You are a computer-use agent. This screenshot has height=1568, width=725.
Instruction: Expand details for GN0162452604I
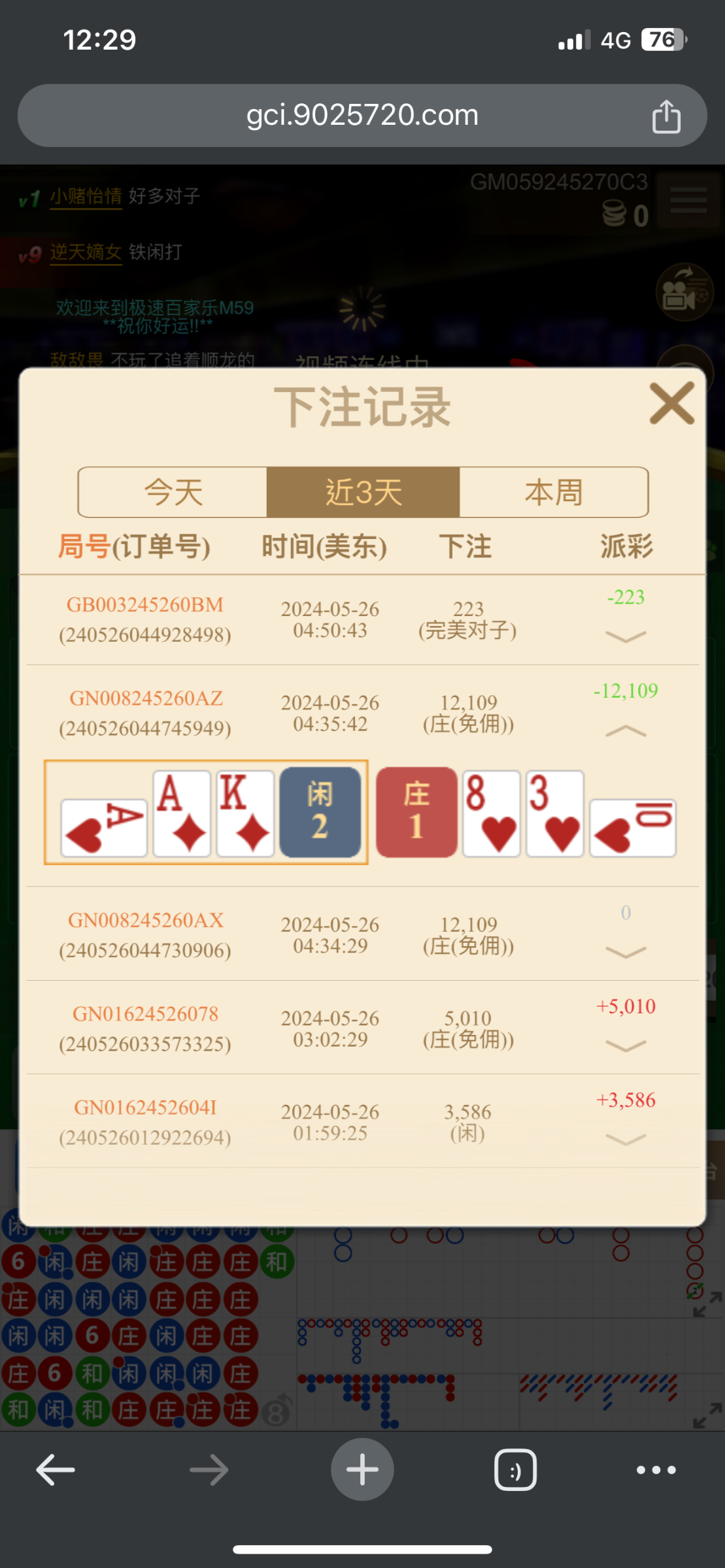(x=626, y=1139)
